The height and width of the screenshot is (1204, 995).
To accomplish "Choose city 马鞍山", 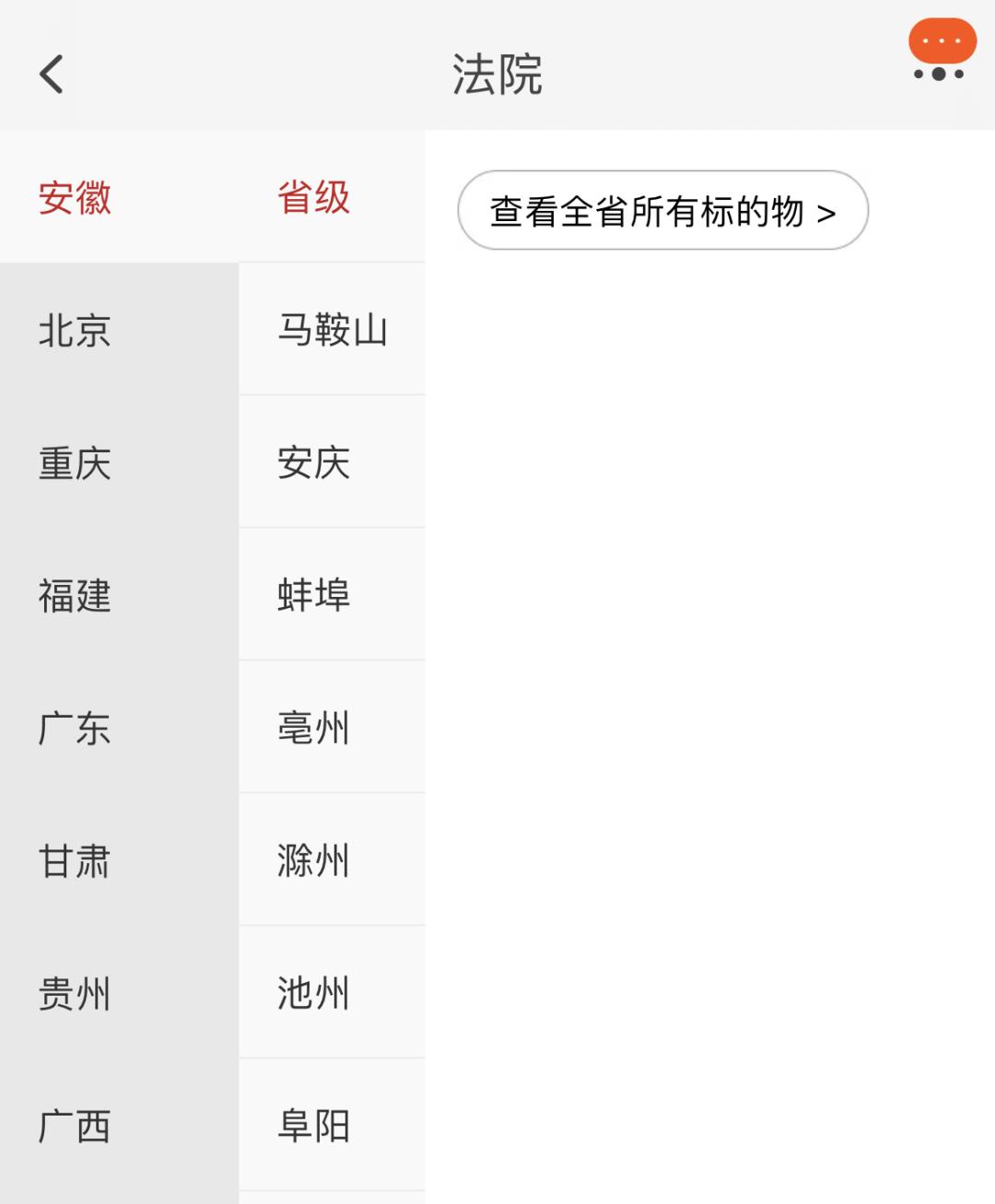I will pos(332,330).
